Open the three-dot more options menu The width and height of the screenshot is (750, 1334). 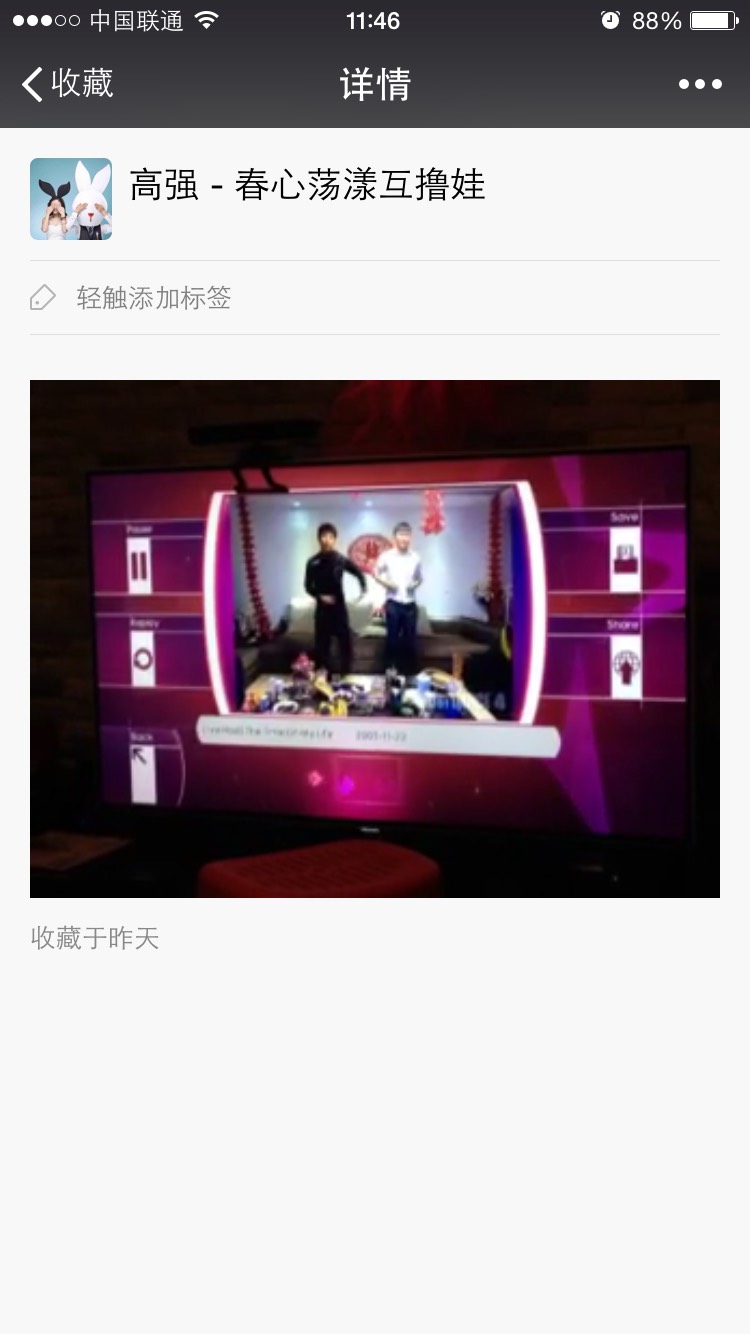700,84
